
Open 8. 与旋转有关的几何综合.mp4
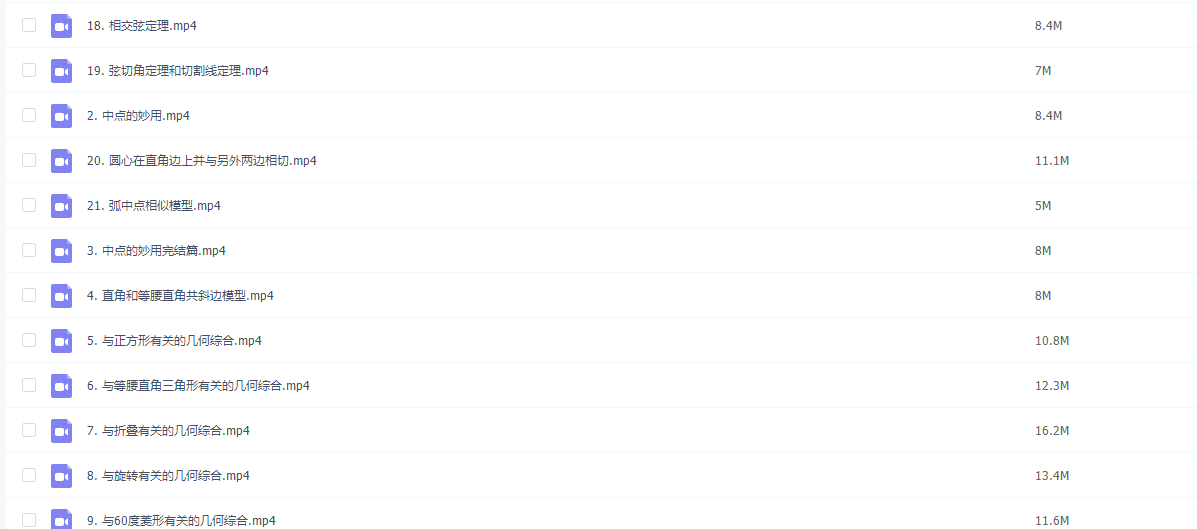click(168, 476)
